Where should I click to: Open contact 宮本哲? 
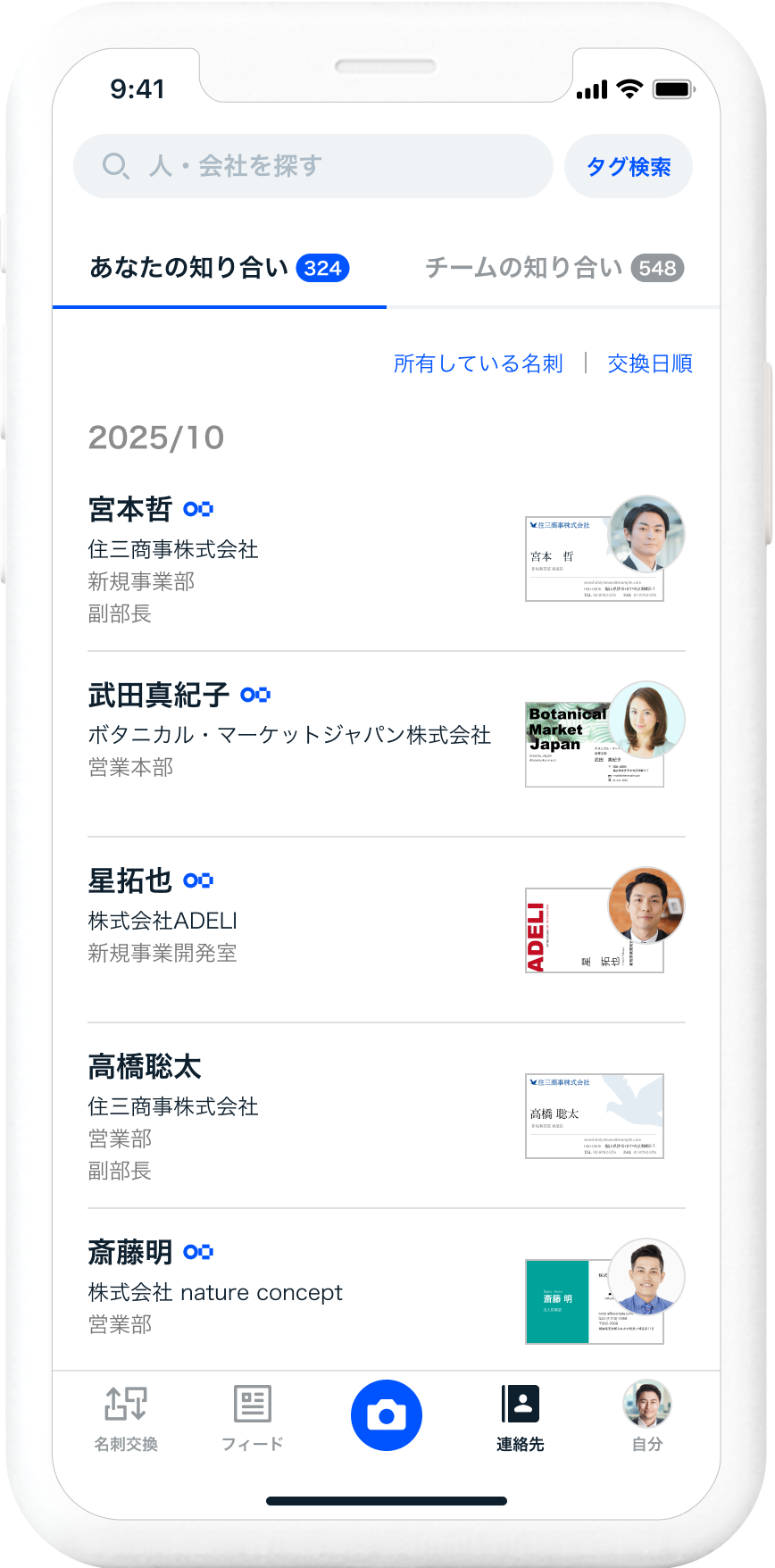coord(130,509)
